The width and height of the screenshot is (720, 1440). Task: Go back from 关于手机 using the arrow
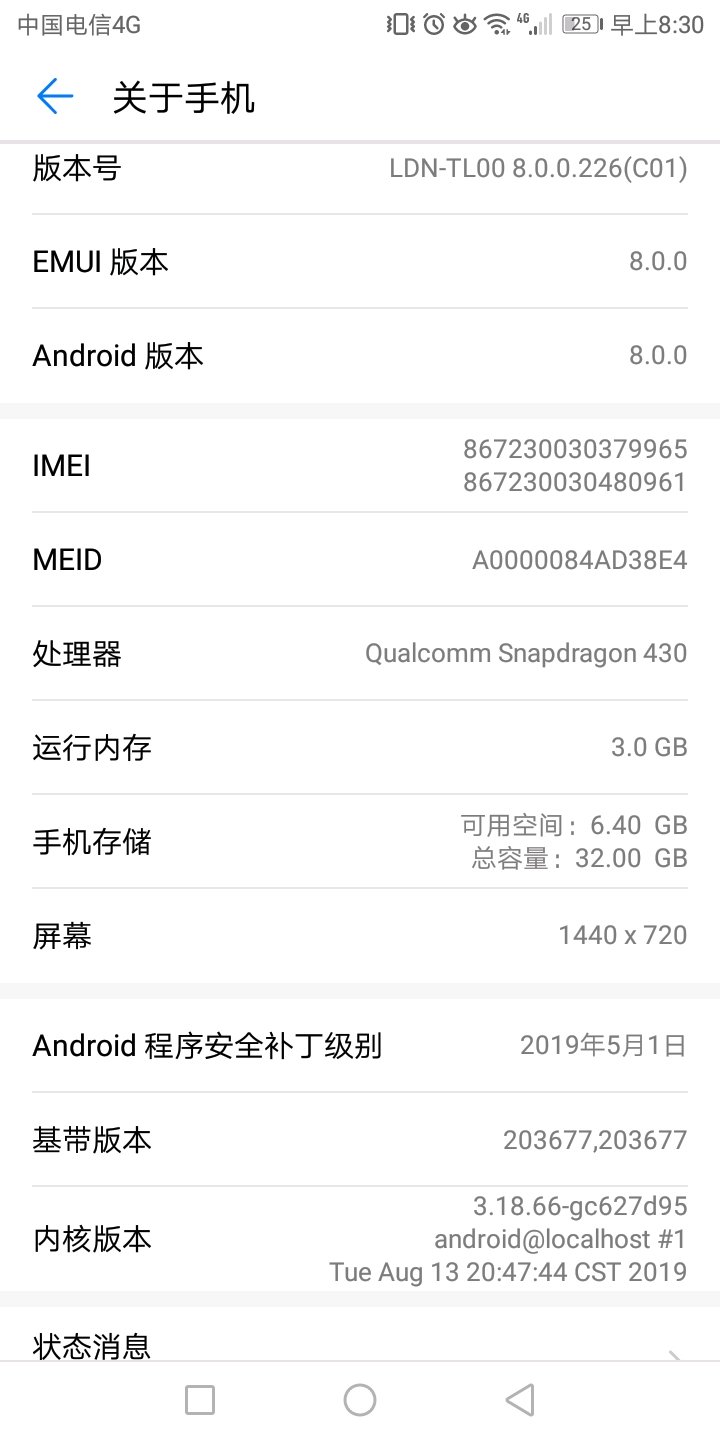55,96
